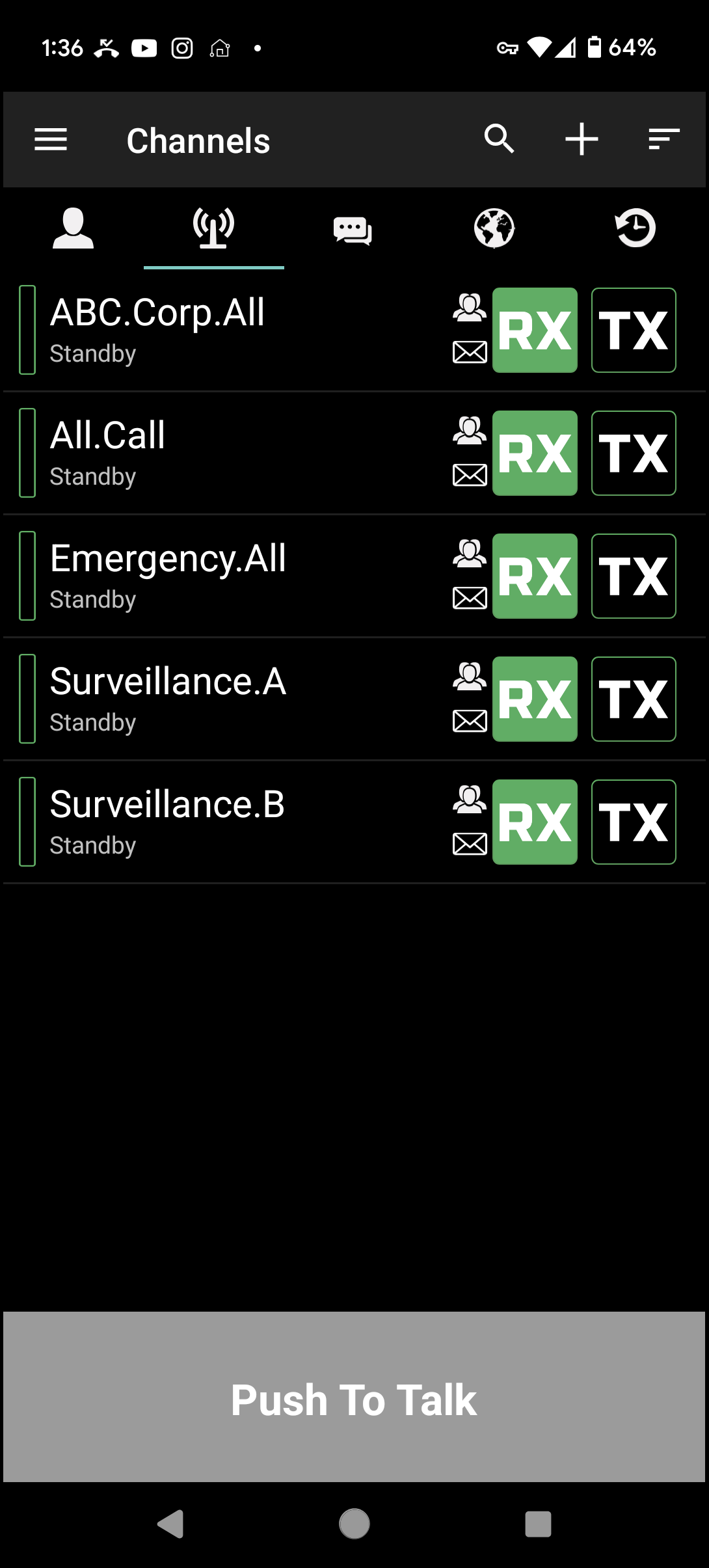The height and width of the screenshot is (1568, 709).
Task: Toggle TX for ABC.Corp.All
Action: point(634,330)
